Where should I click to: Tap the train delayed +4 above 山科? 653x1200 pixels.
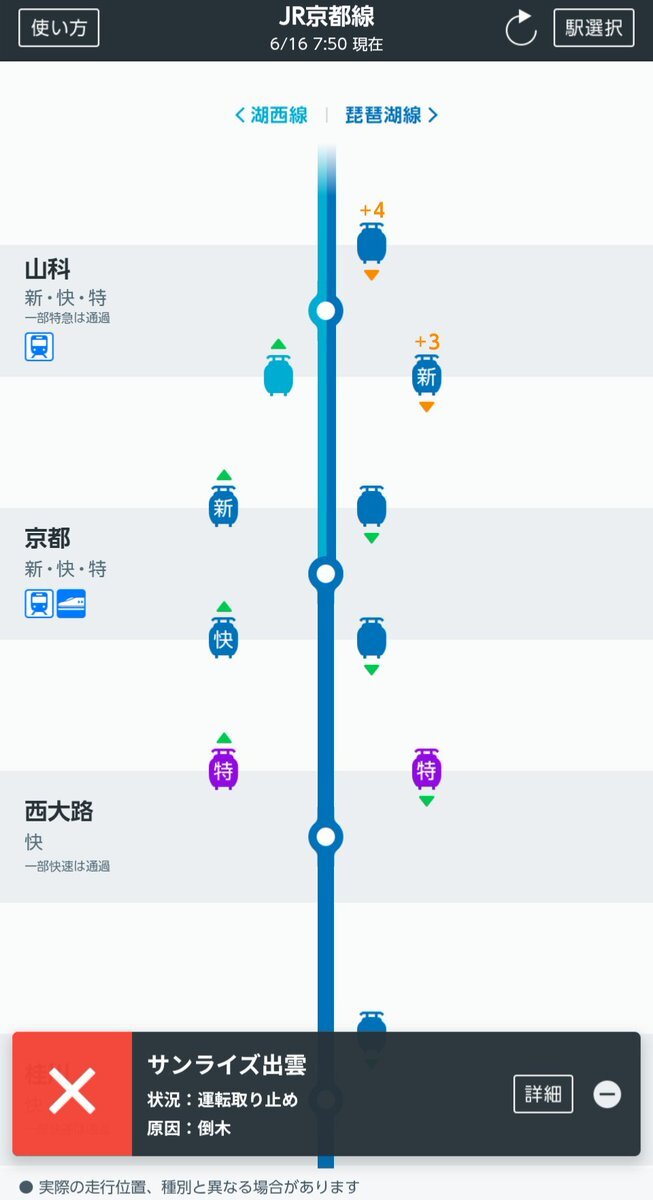point(372,243)
